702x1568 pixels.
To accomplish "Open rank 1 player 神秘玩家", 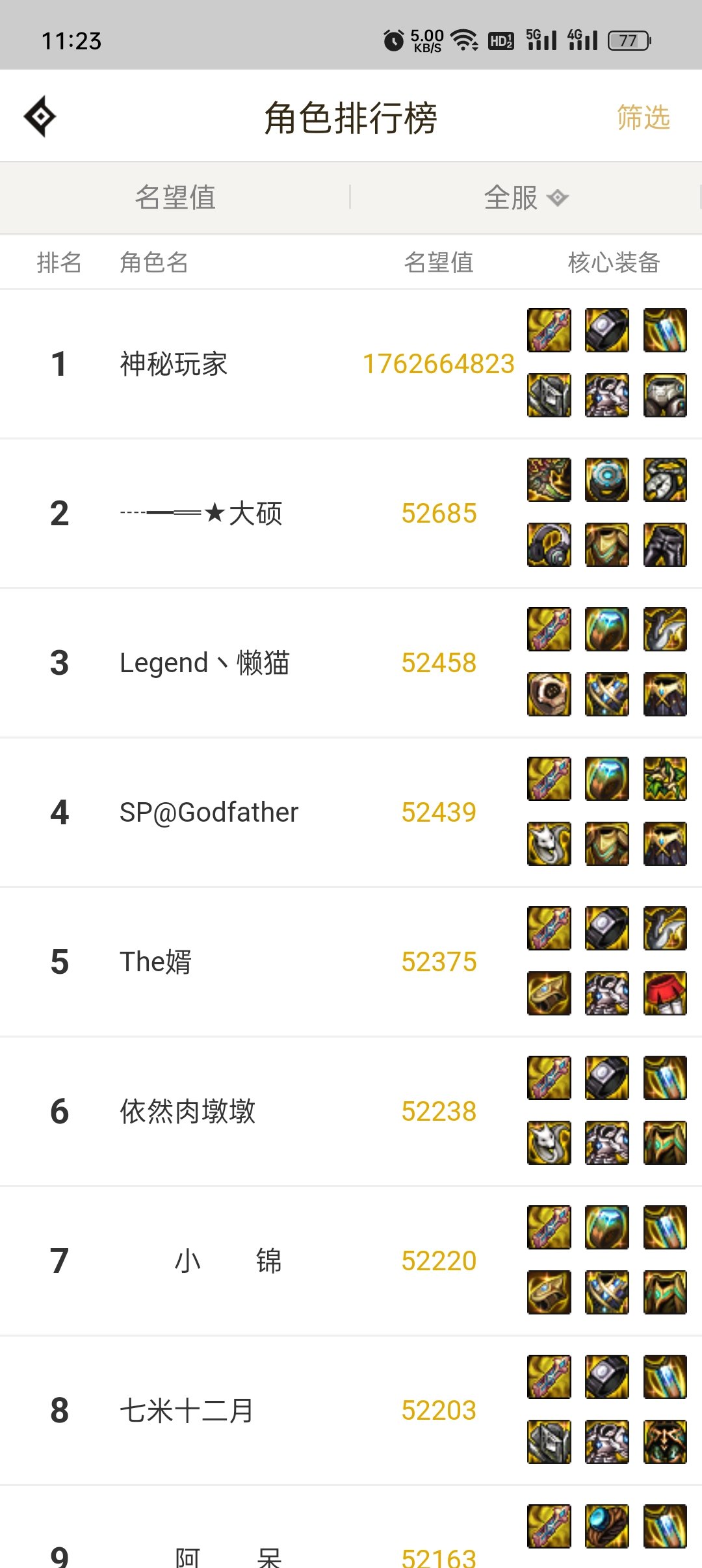I will click(x=351, y=364).
